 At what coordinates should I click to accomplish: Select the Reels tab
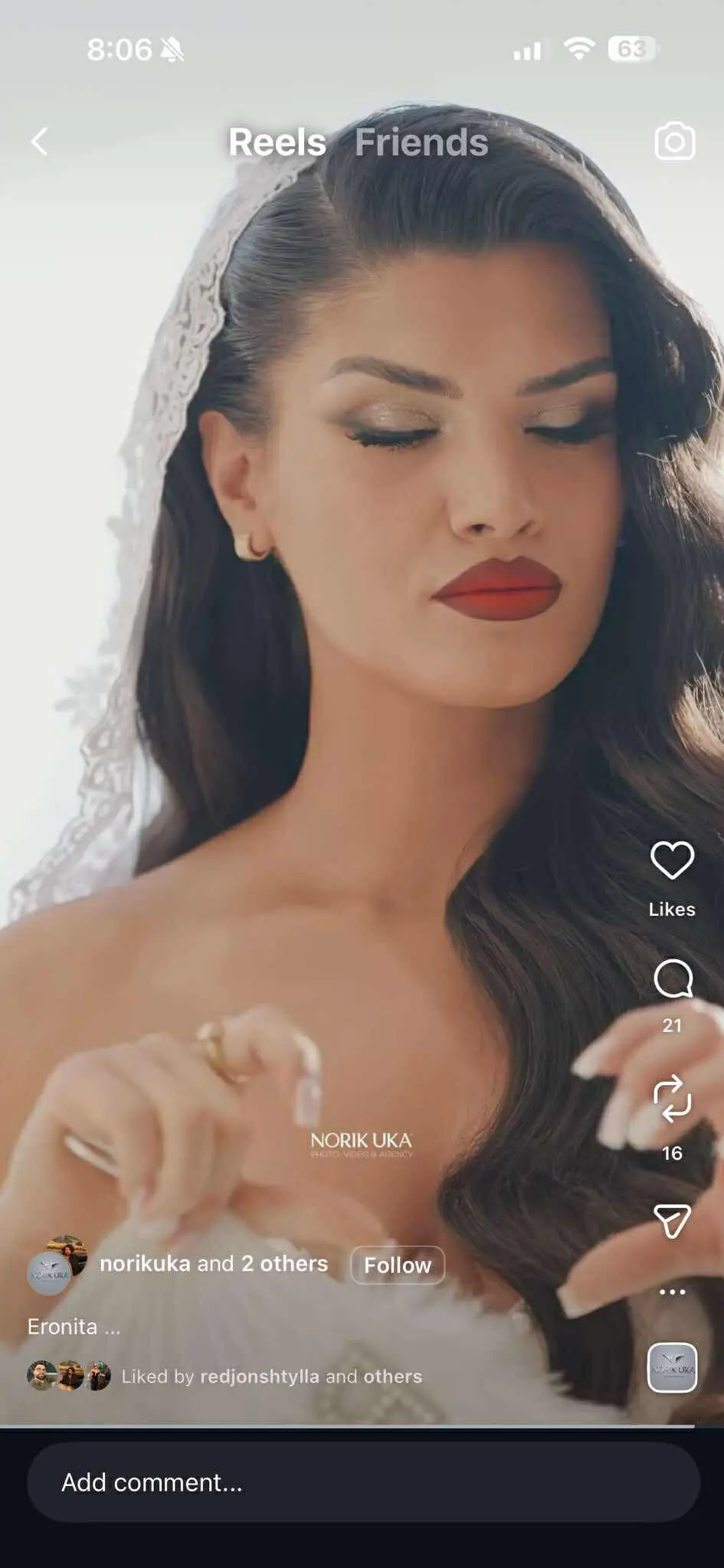[x=277, y=142]
